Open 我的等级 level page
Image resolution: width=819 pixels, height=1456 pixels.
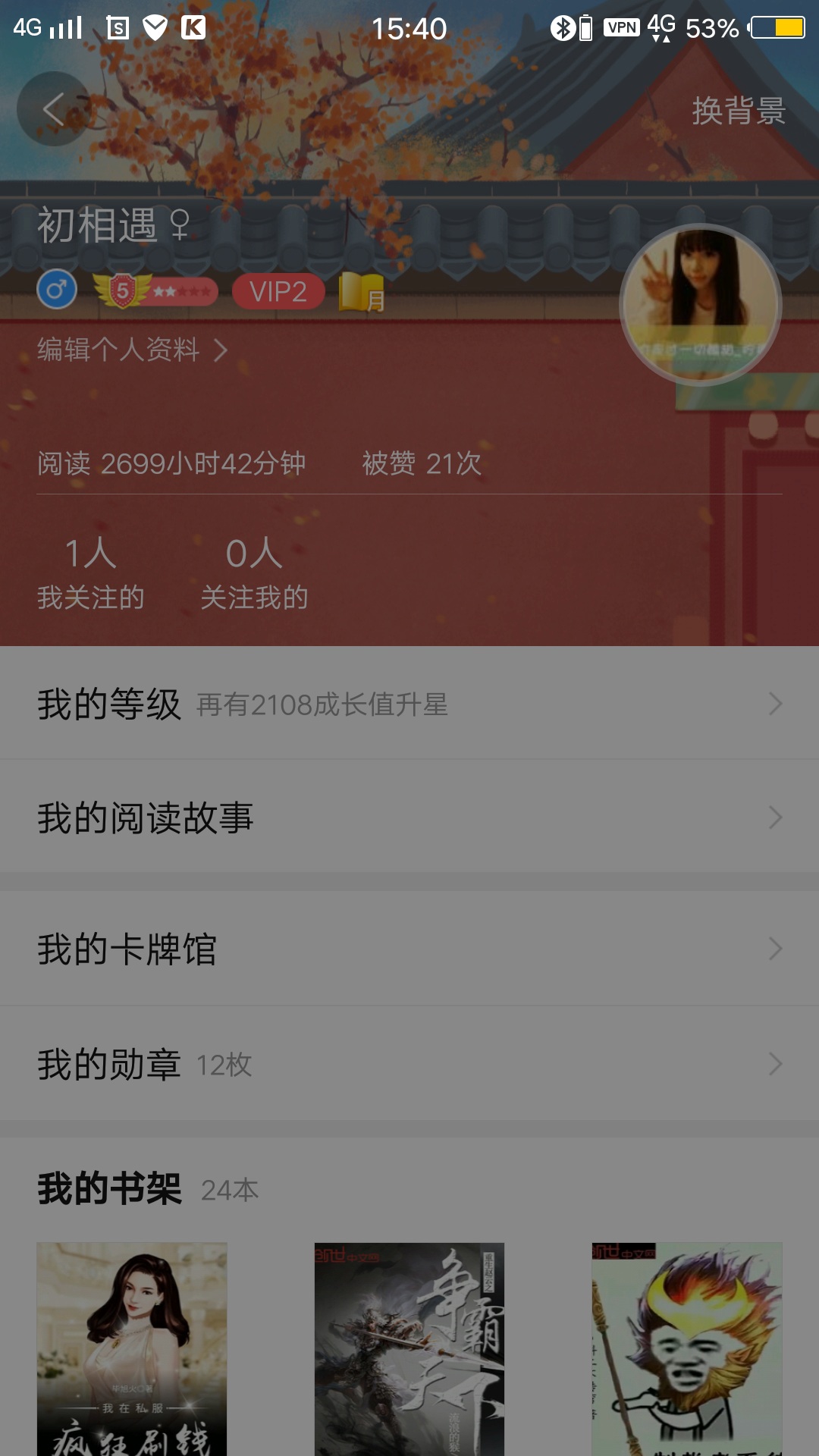click(409, 704)
